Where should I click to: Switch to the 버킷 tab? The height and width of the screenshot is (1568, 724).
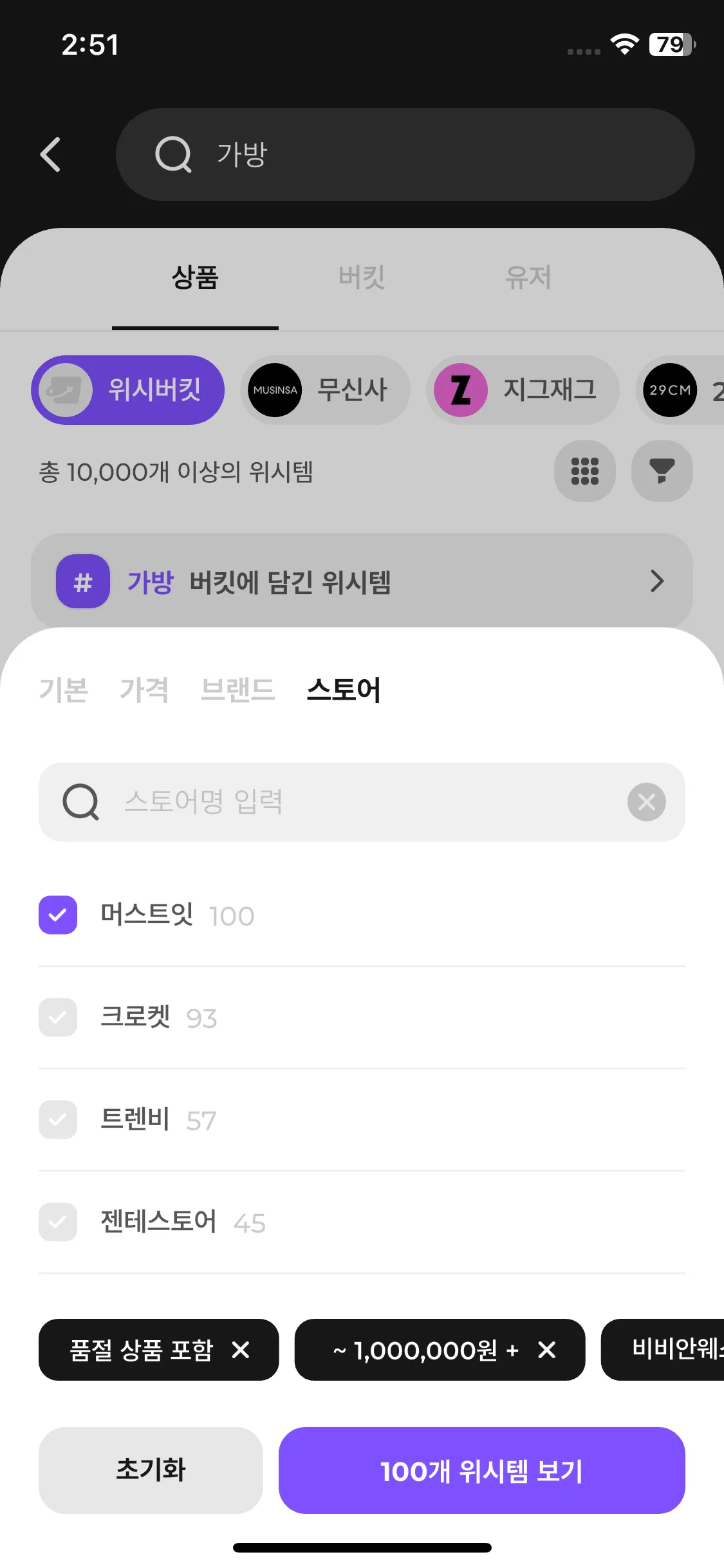361,278
